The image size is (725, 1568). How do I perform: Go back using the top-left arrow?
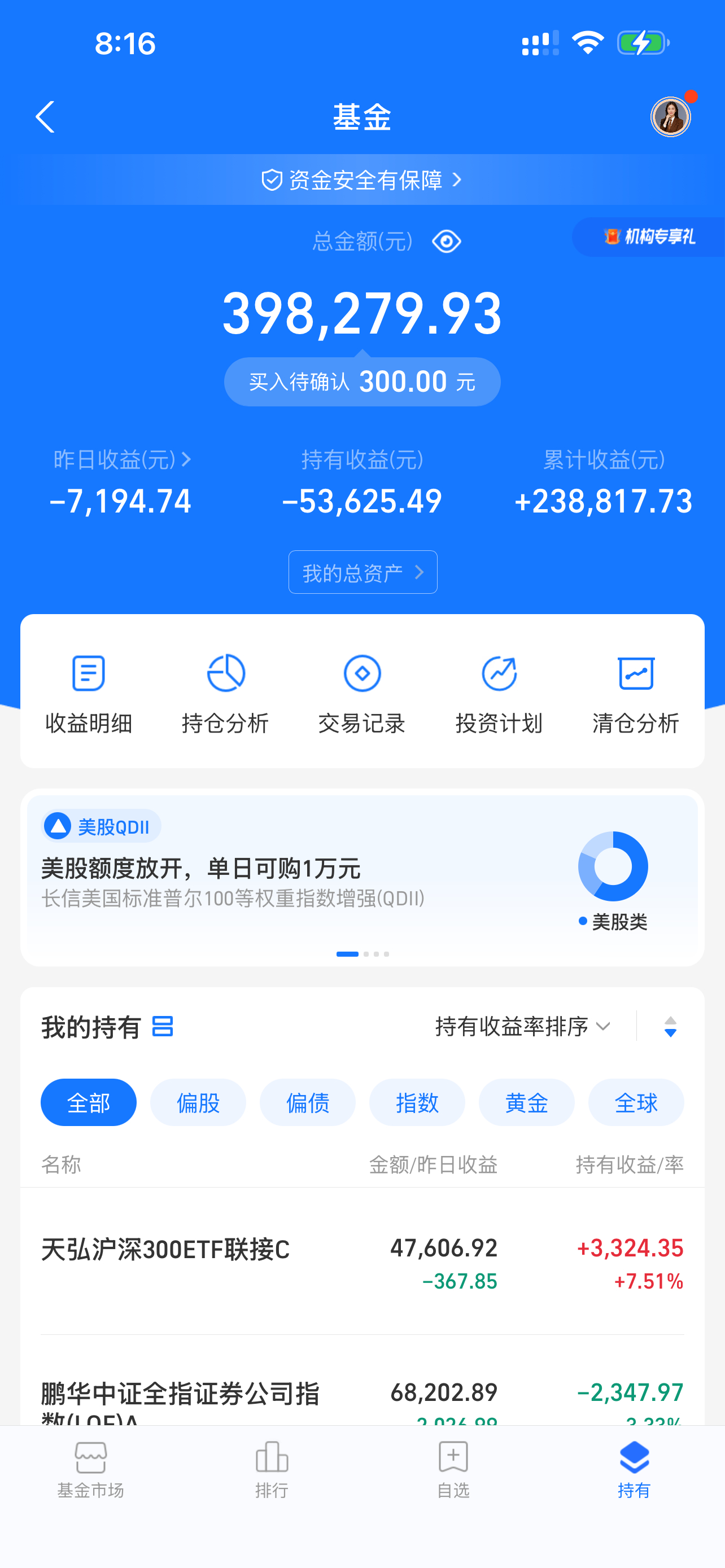[x=46, y=117]
